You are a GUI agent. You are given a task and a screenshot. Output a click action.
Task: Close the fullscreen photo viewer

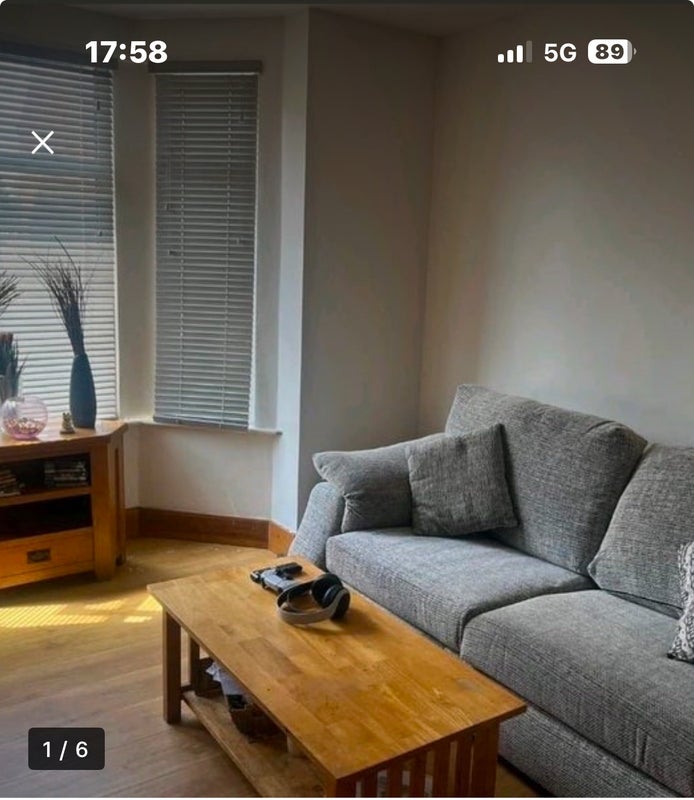click(x=42, y=142)
